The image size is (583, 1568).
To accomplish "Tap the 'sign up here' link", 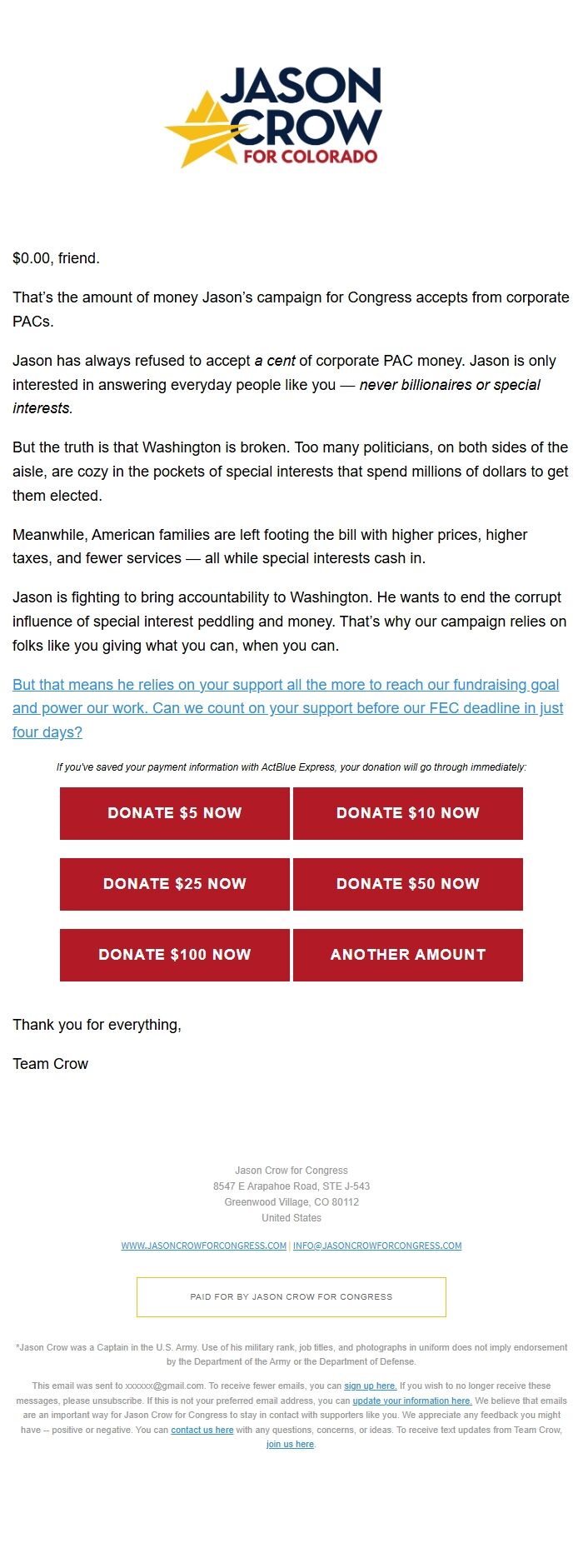I will pos(370,1386).
